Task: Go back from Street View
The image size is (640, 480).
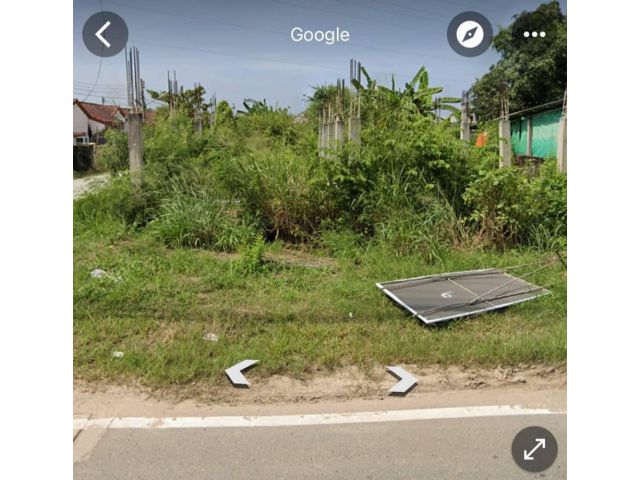Action: pyautogui.click(x=105, y=34)
